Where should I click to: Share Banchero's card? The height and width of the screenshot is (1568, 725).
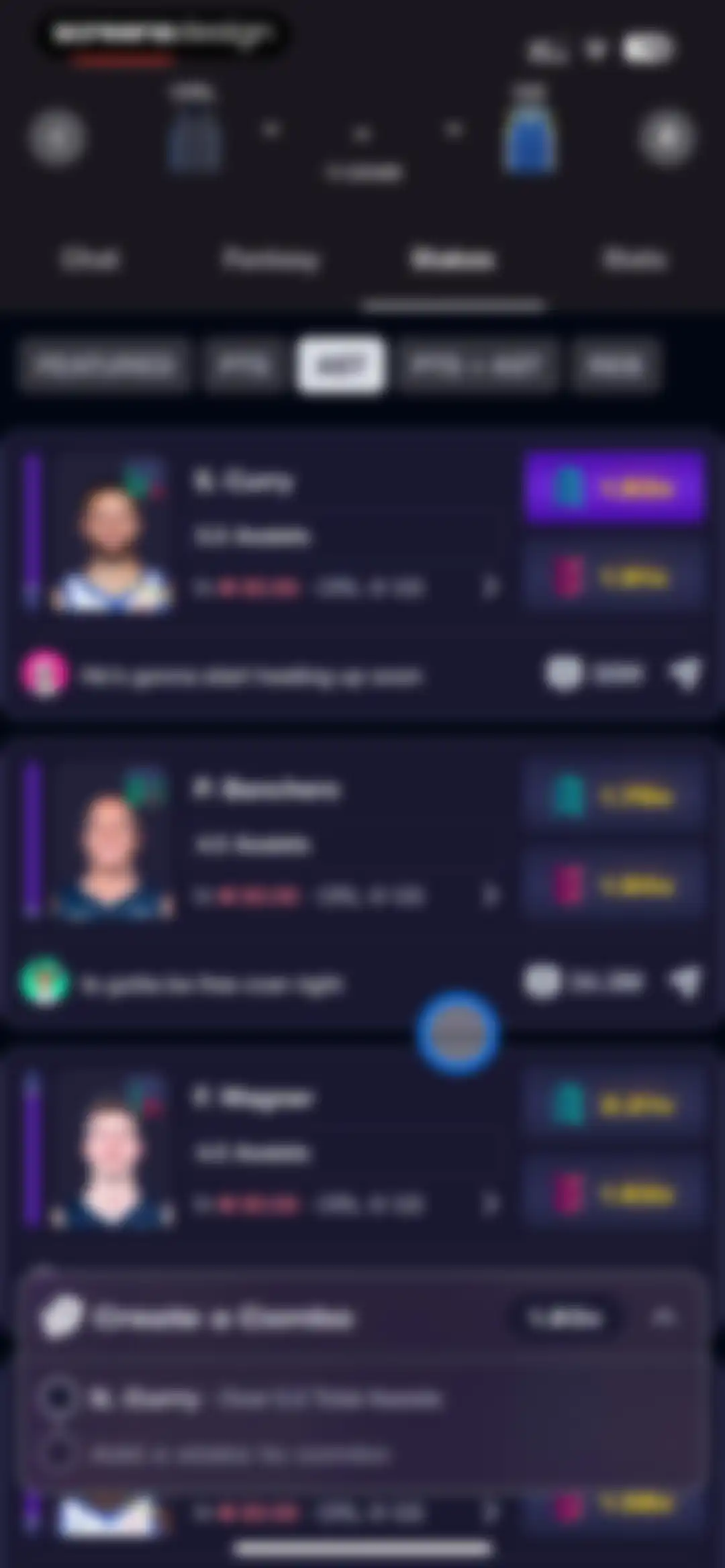pyautogui.click(x=685, y=983)
